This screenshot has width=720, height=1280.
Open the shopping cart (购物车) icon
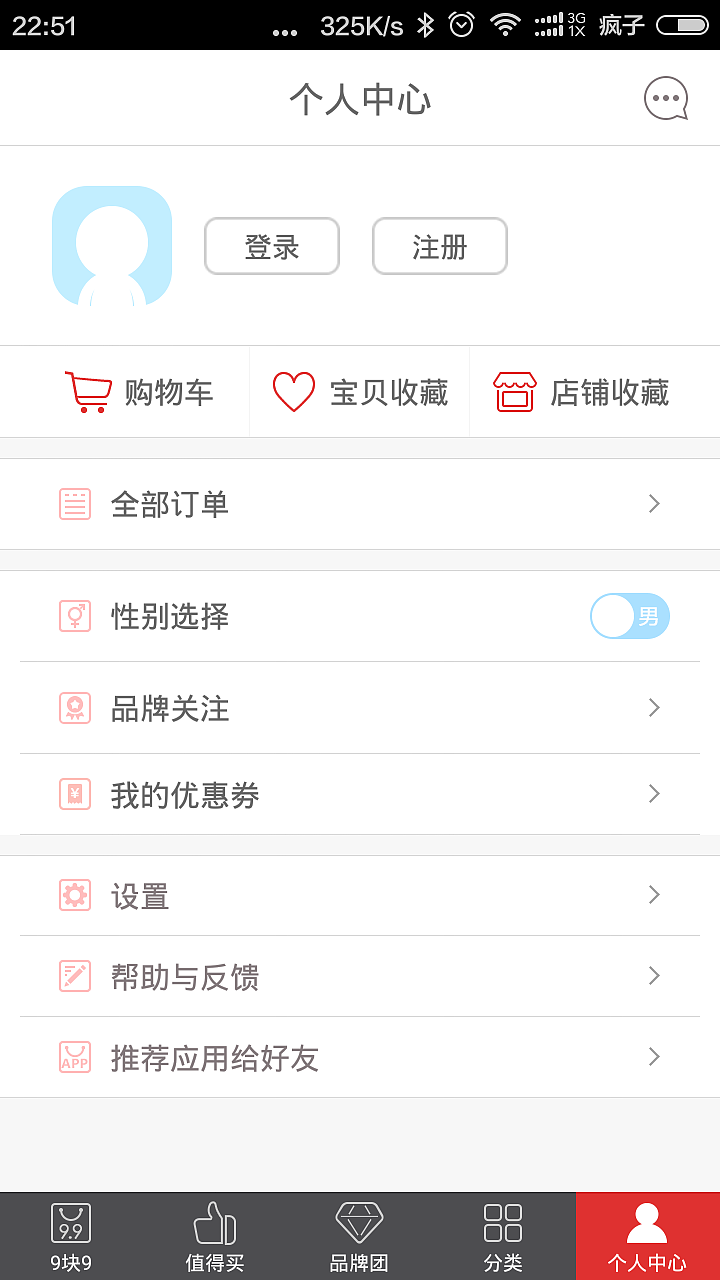86,391
